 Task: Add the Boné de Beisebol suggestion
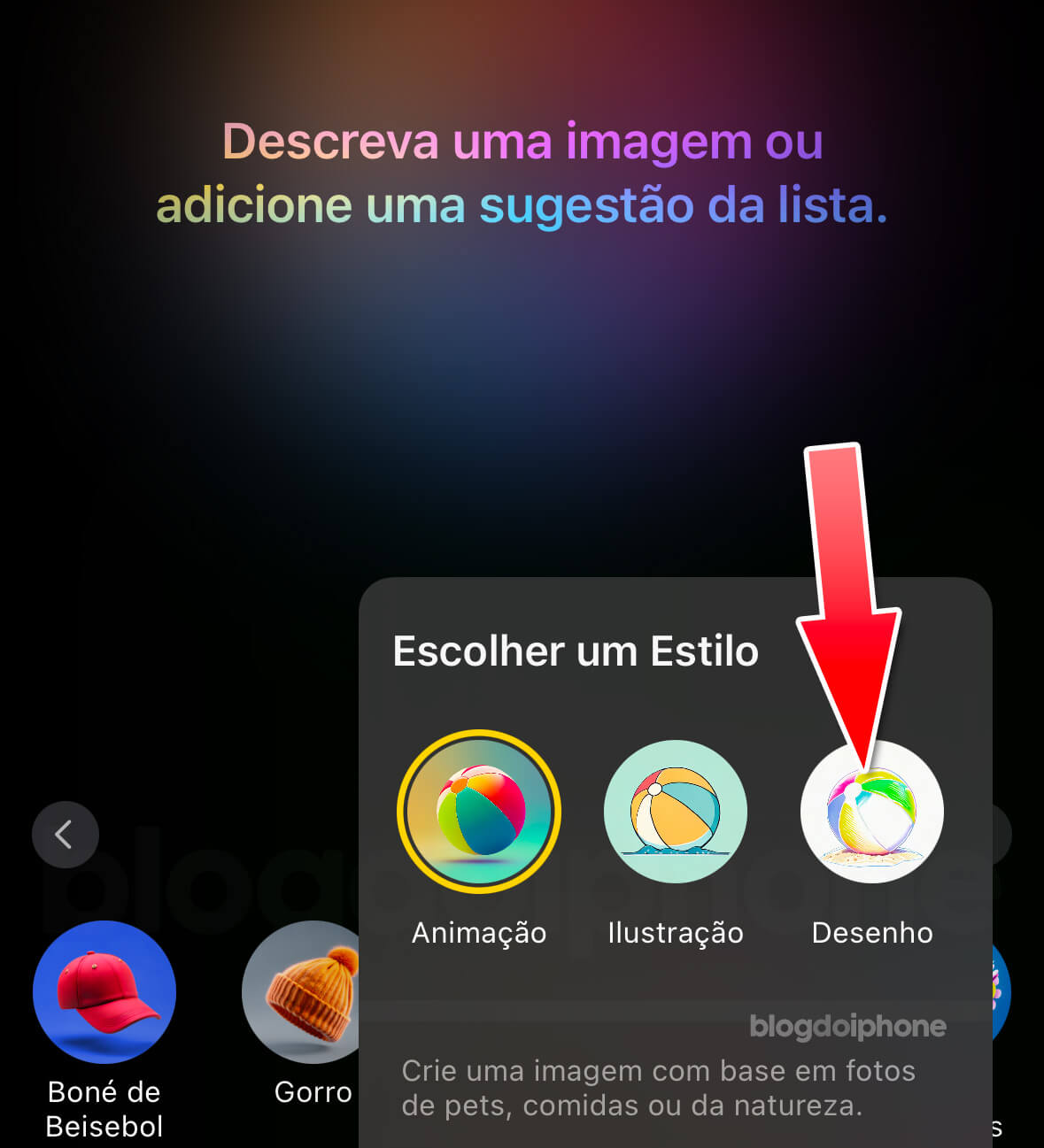104,991
